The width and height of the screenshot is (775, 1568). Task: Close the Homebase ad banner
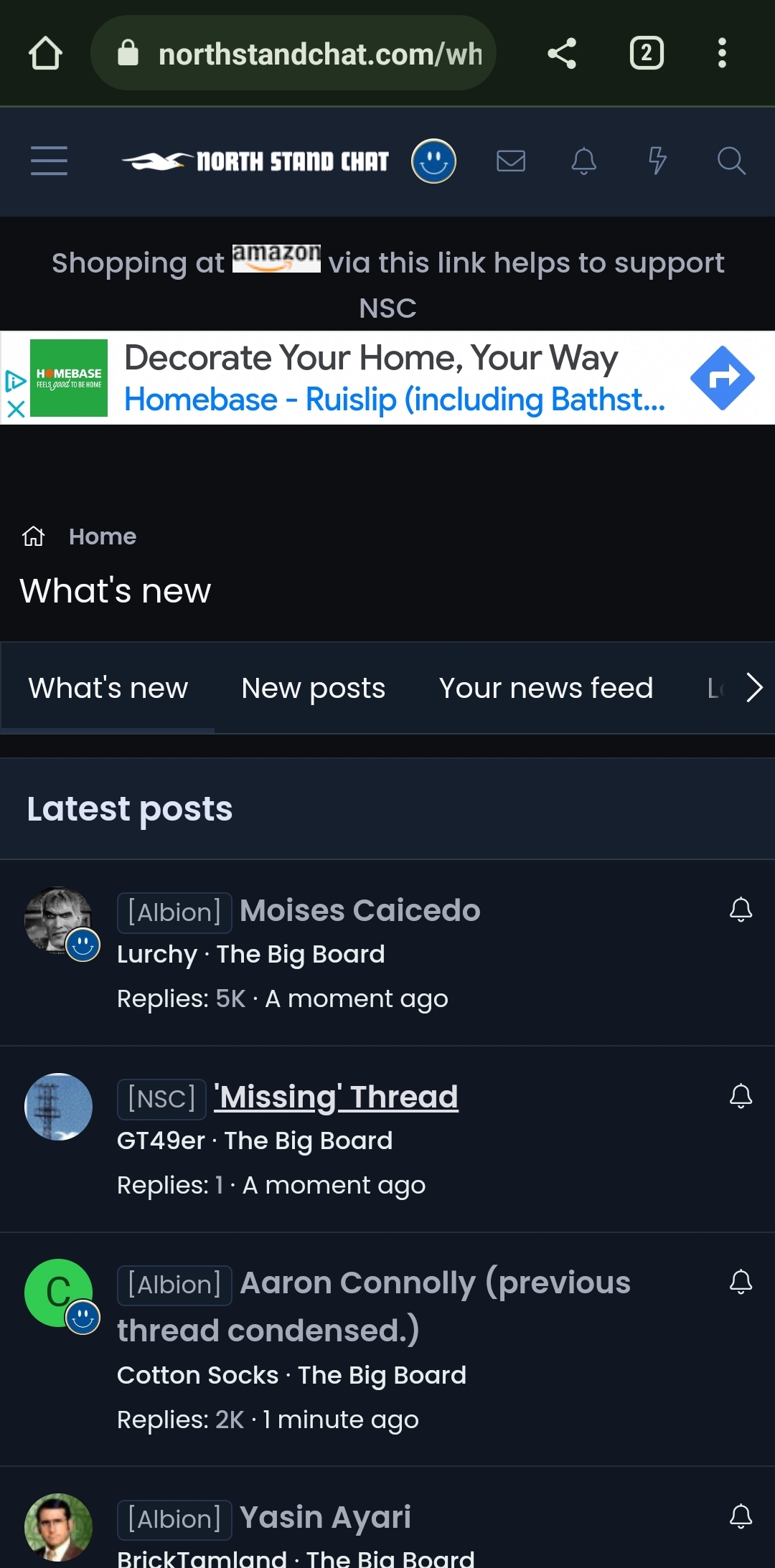click(x=16, y=409)
